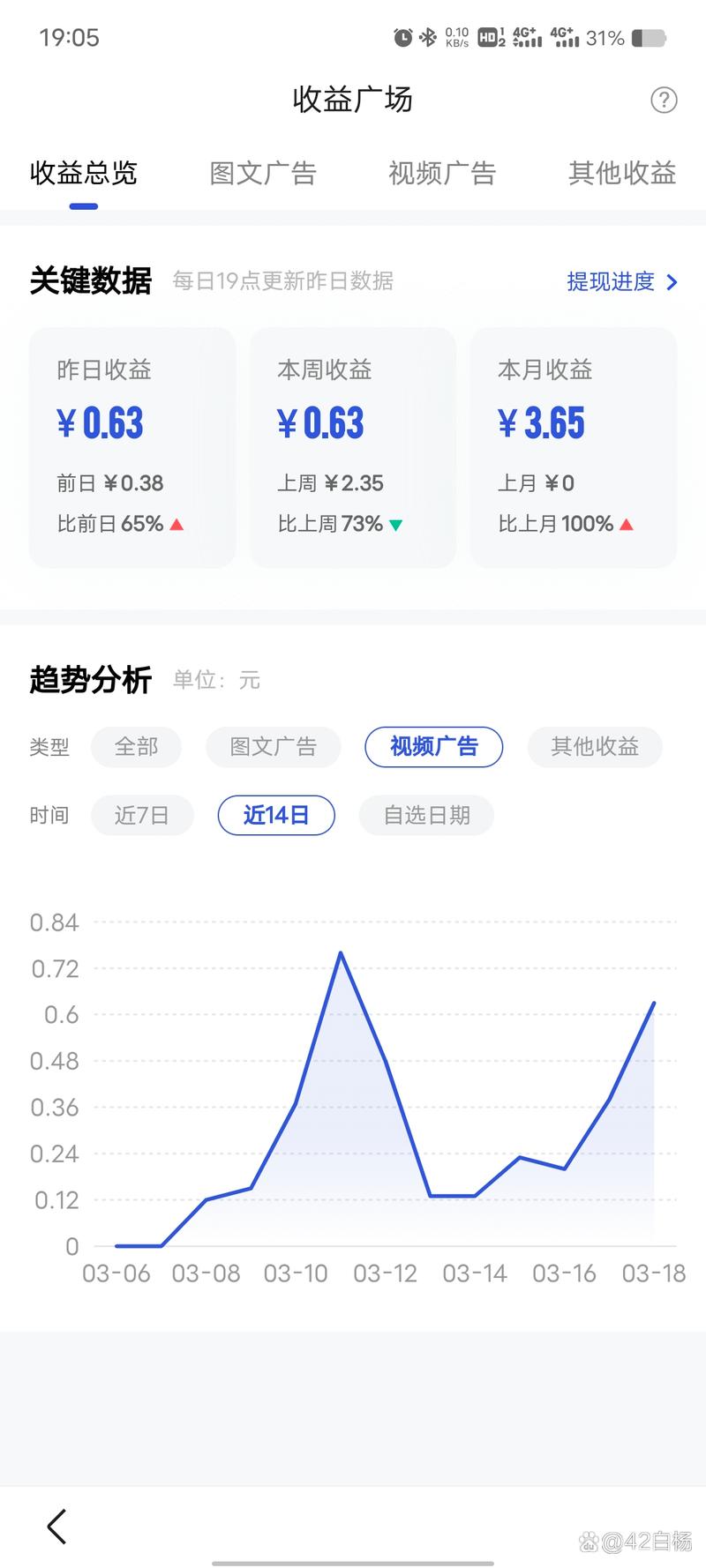Tap the chart peak near 03-11

click(x=341, y=952)
